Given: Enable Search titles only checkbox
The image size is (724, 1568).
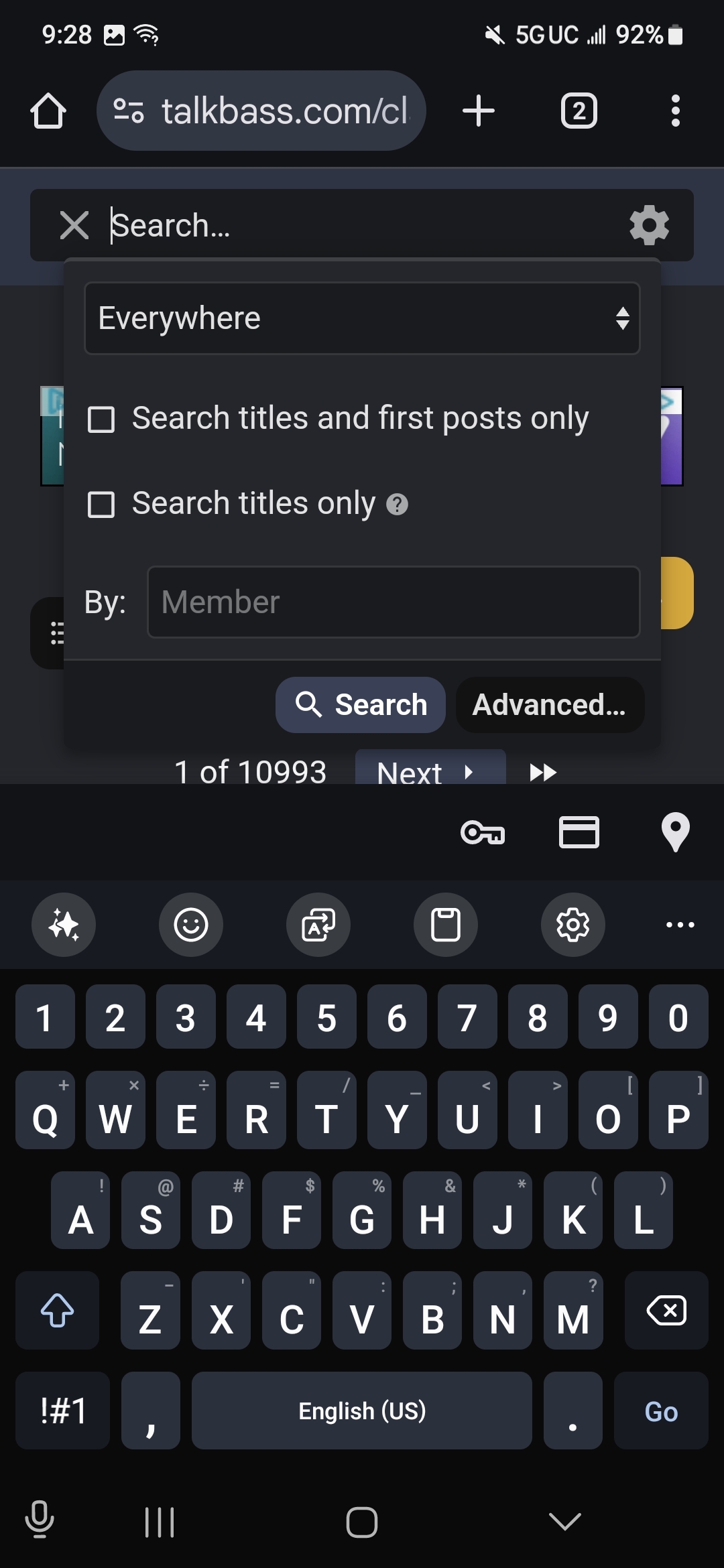Looking at the screenshot, I should tap(101, 505).
